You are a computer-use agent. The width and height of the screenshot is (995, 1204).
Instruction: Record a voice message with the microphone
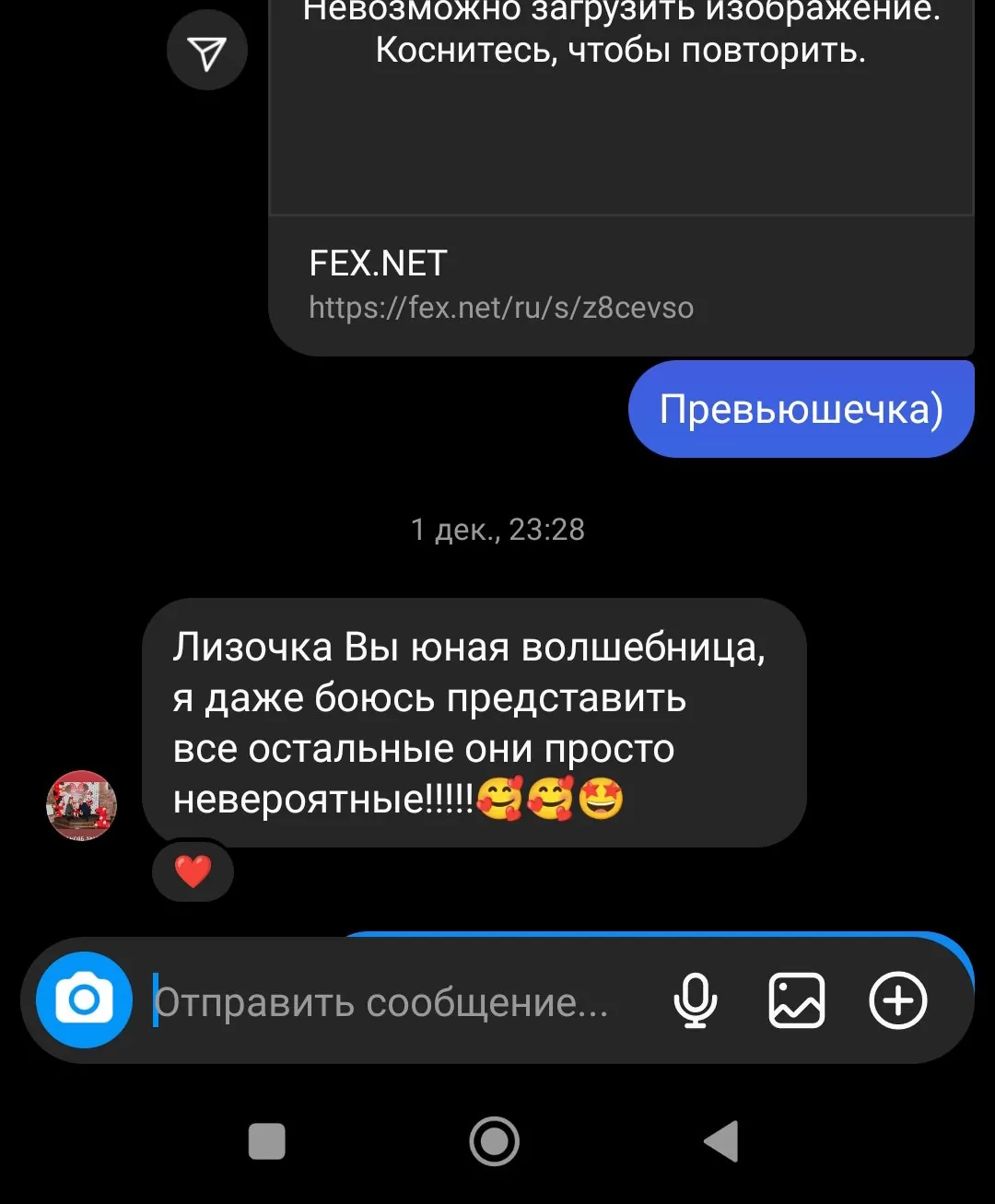pyautogui.click(x=695, y=1000)
